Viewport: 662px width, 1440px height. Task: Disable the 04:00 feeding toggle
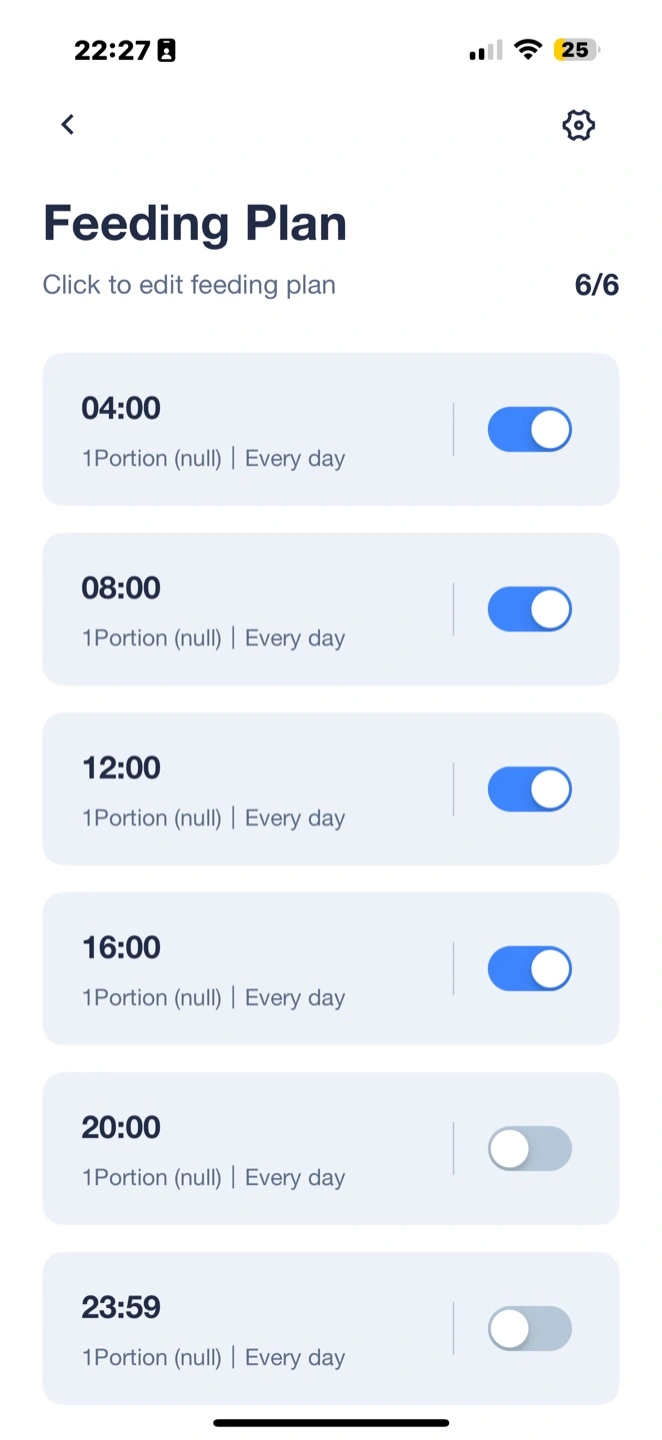(x=529, y=430)
